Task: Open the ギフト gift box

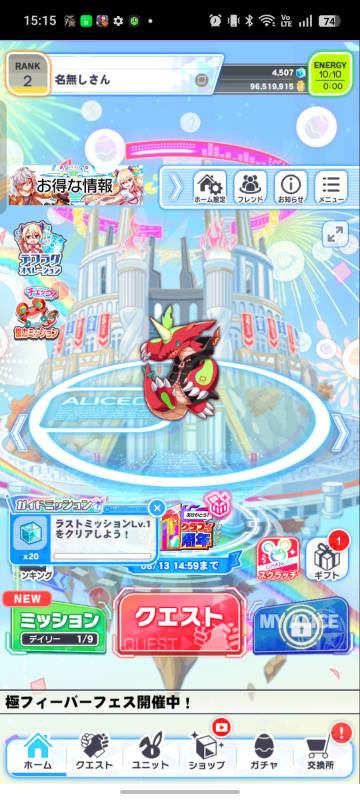Action: 327,558
